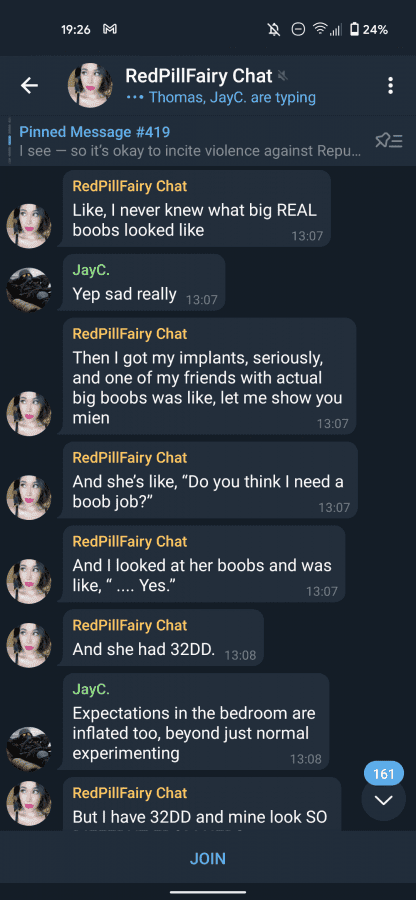The height and width of the screenshot is (900, 416).
Task: Jump to latest messages via down arrow
Action: pyautogui.click(x=383, y=800)
